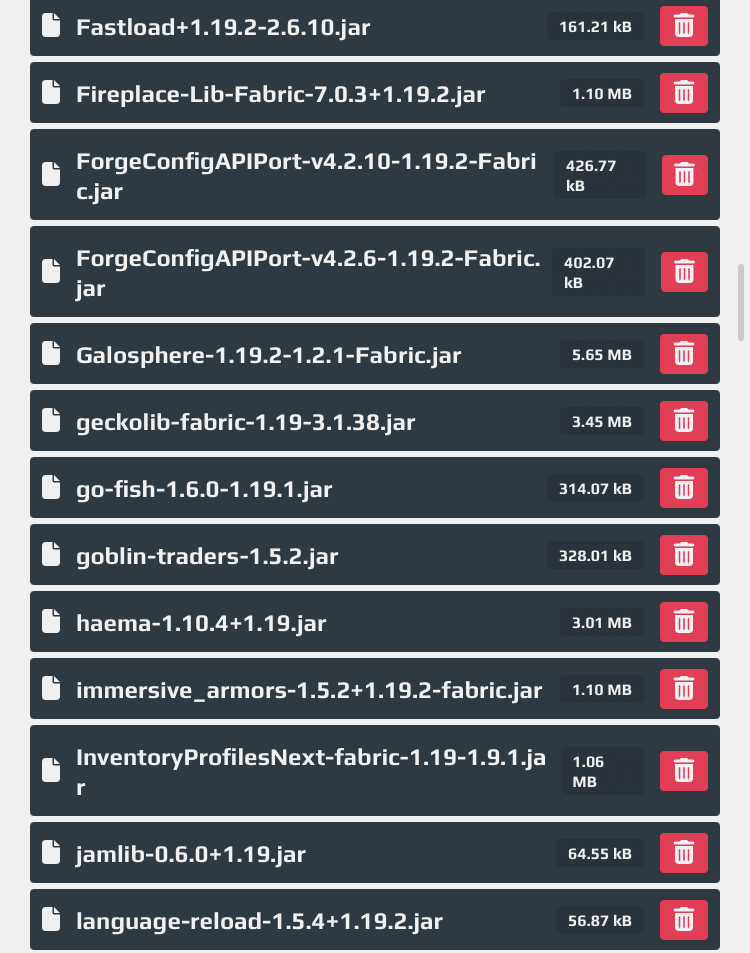
Task: Delete Galosphere-1.19.2-1.2.1-Fabric.jar
Action: coord(684,354)
